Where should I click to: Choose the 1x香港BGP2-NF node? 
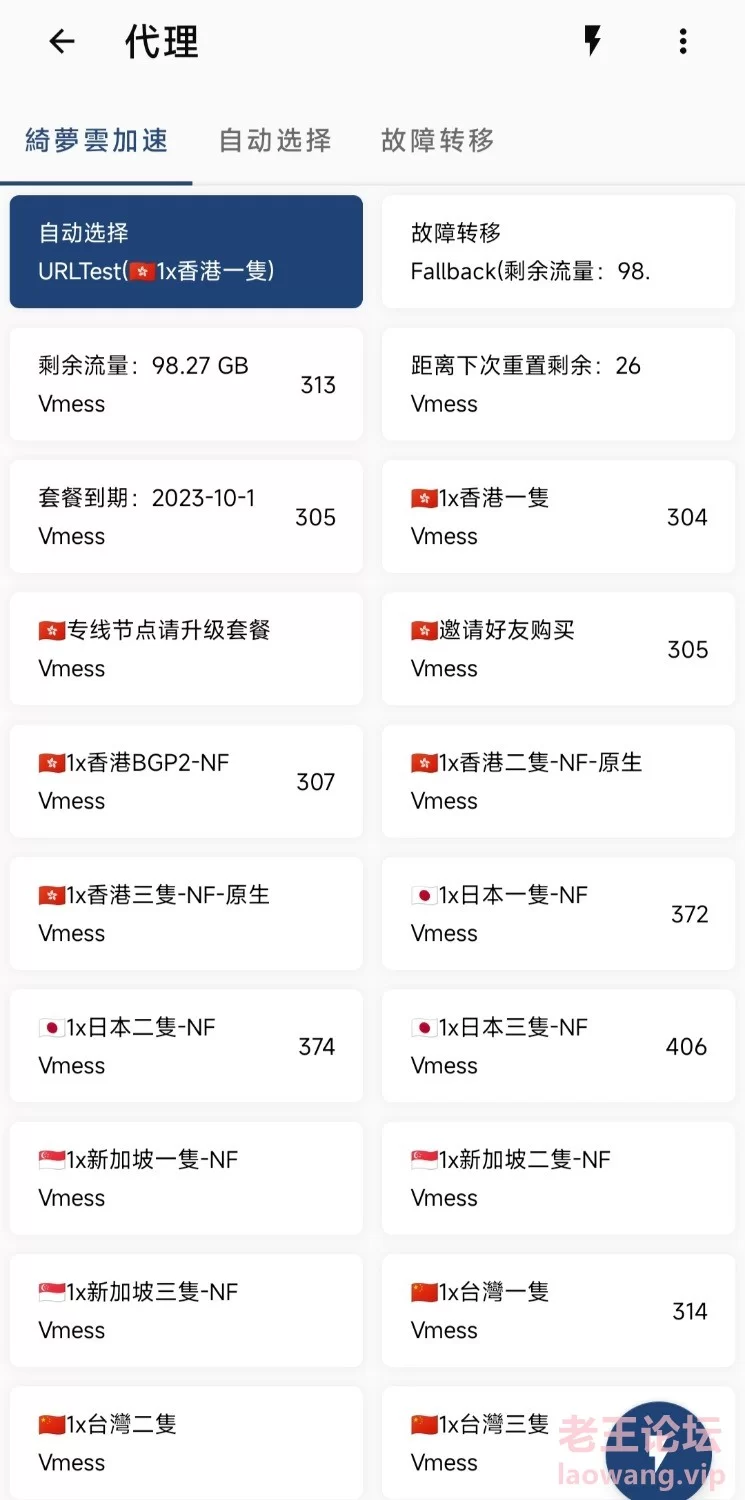(186, 781)
